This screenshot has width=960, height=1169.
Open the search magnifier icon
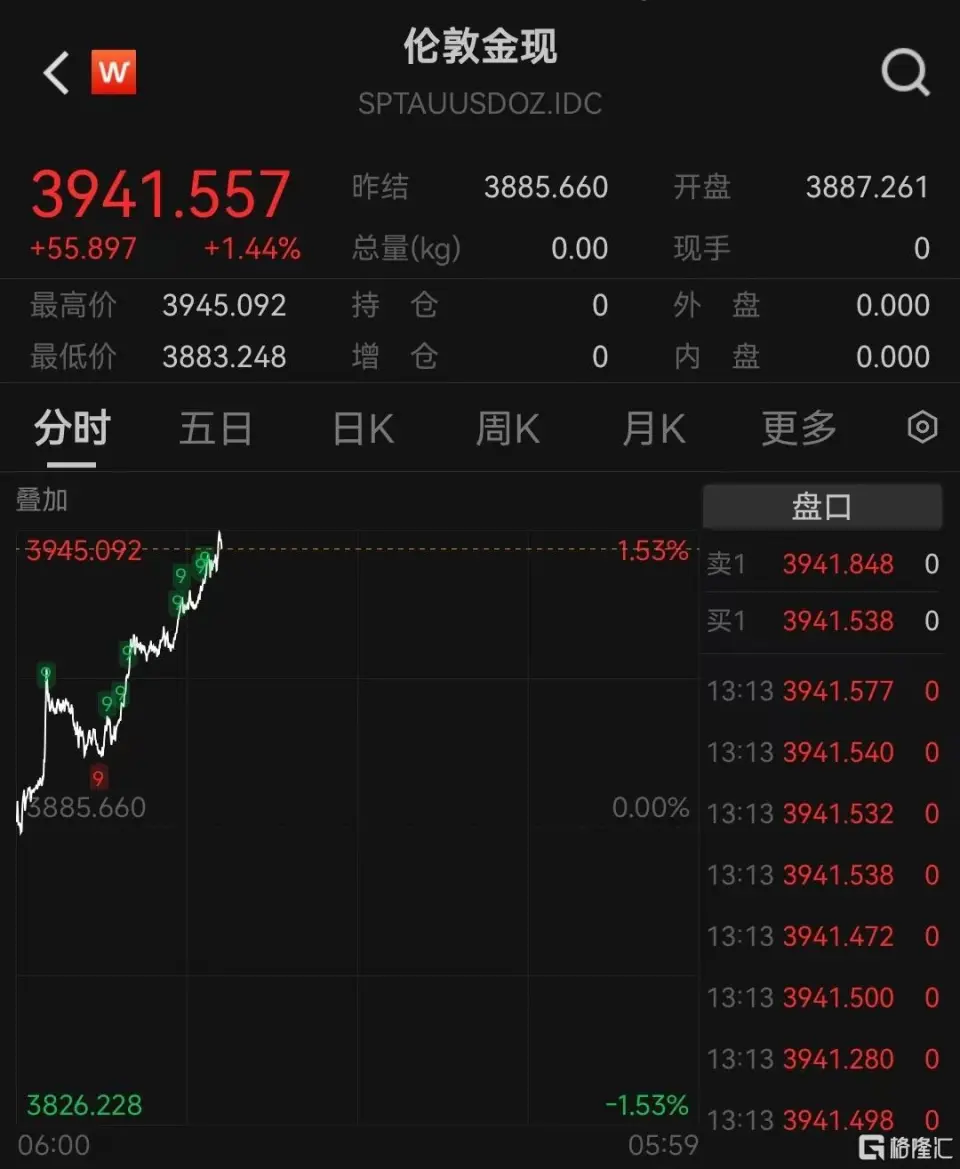pos(905,73)
